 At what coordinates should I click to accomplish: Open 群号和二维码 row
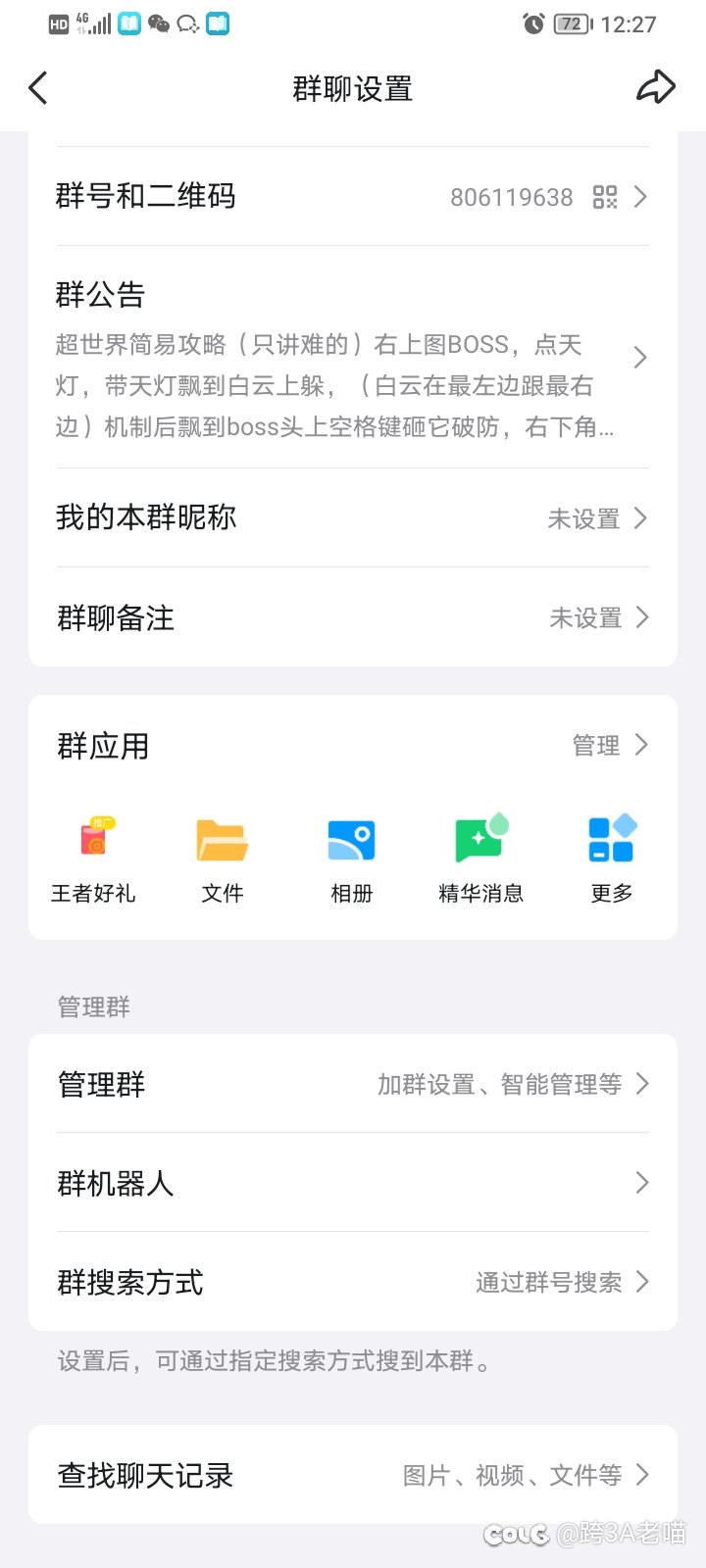(353, 196)
